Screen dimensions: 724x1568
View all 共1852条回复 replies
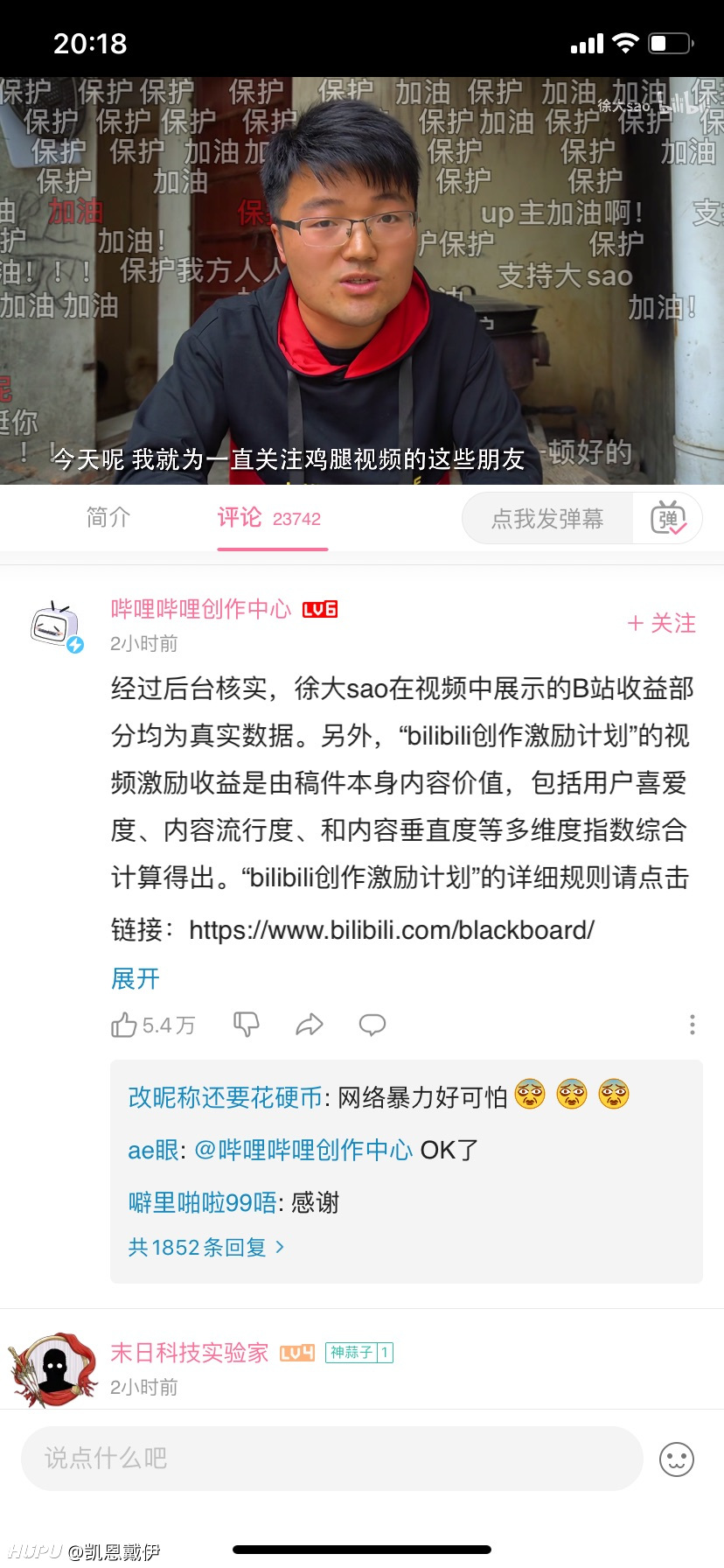tap(206, 1247)
